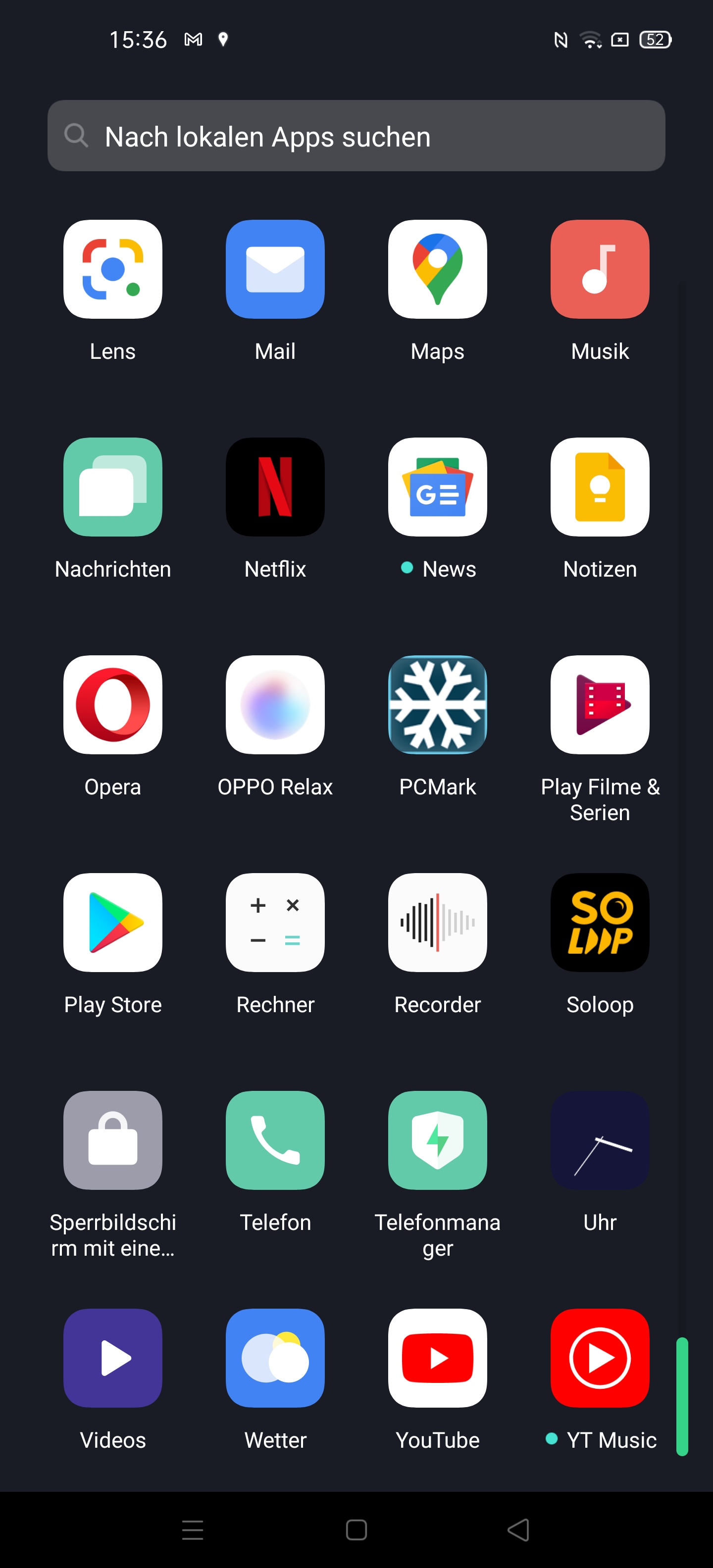Launch Netflix
Image resolution: width=713 pixels, height=1568 pixels.
[x=275, y=487]
